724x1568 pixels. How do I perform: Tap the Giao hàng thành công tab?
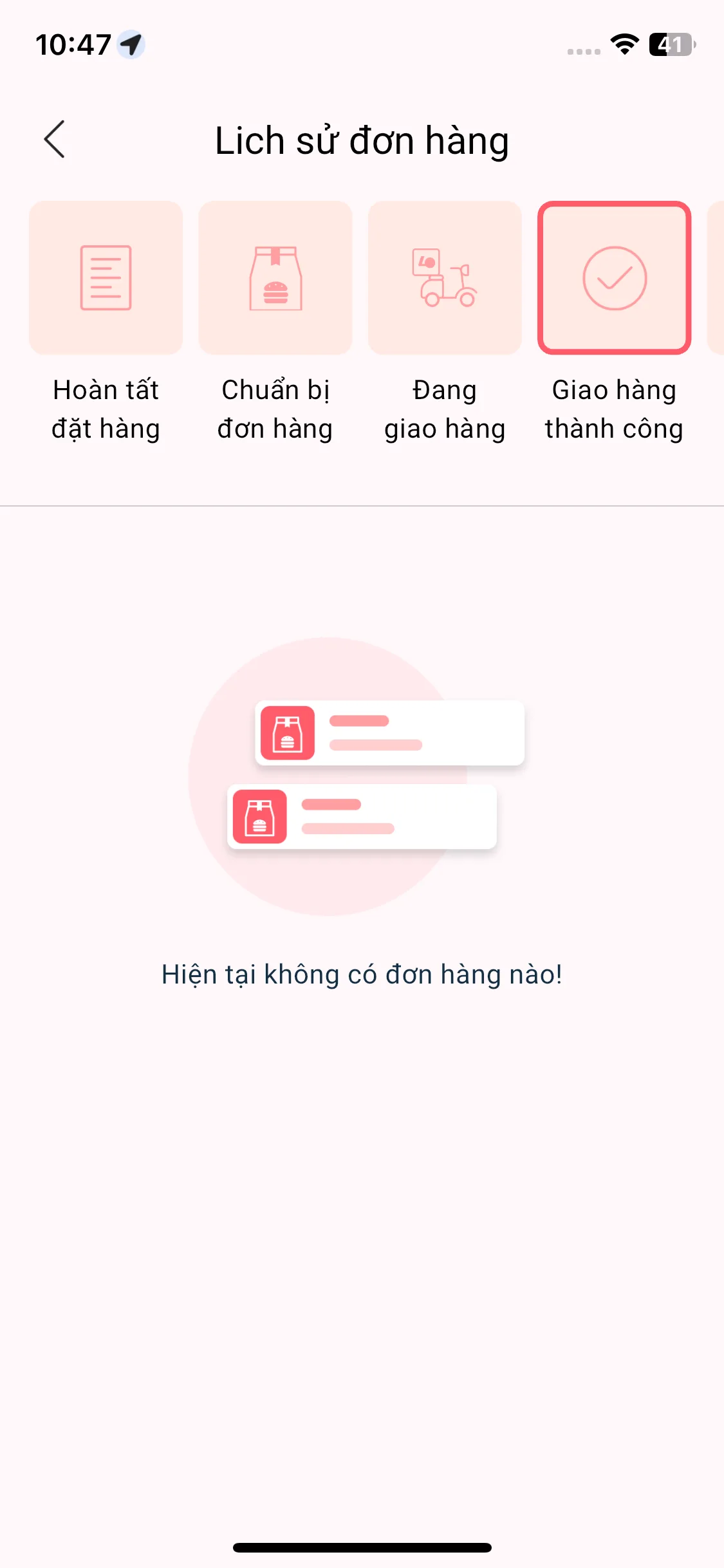pos(615,322)
